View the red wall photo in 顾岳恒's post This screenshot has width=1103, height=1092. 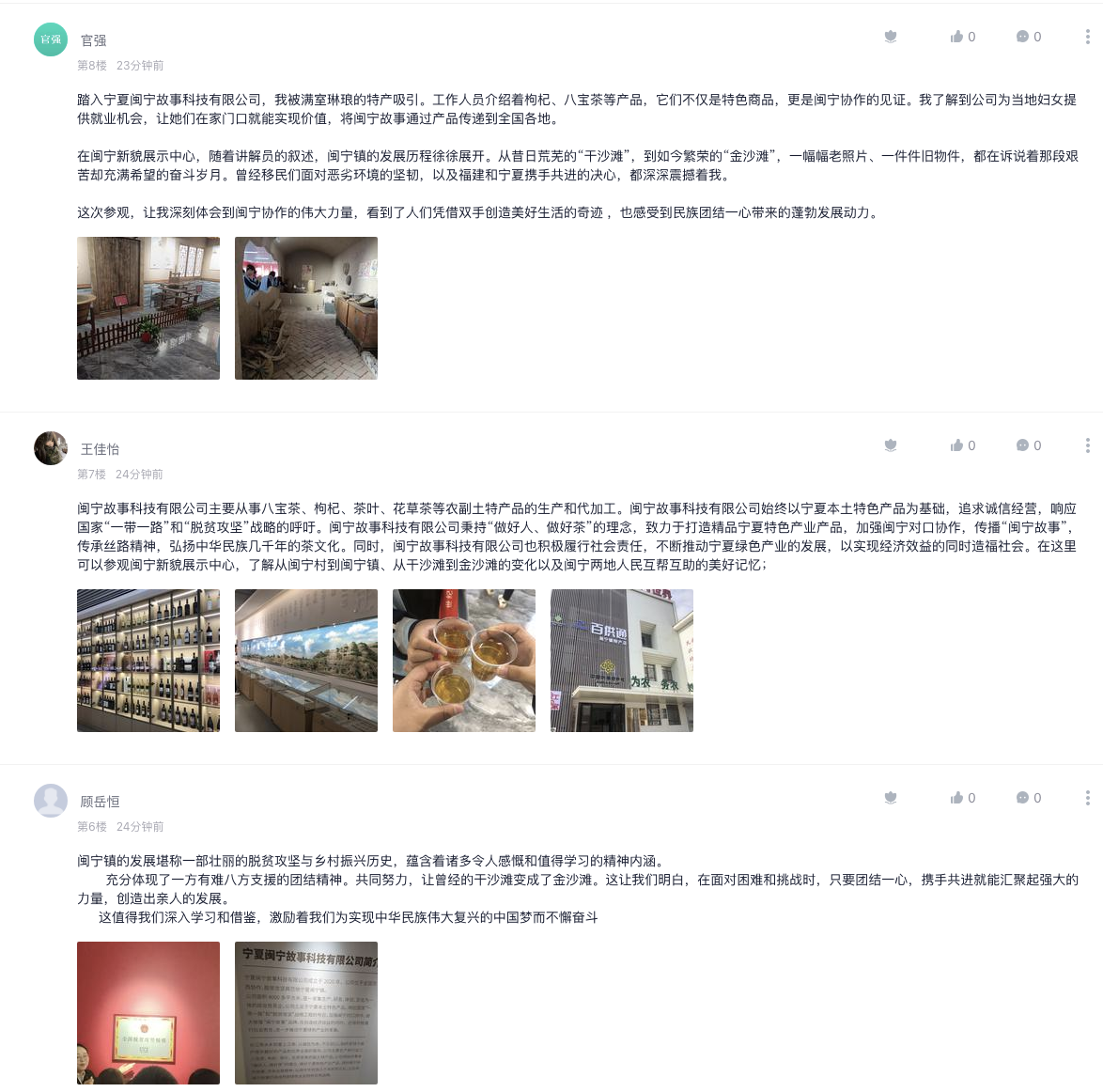point(148,1013)
